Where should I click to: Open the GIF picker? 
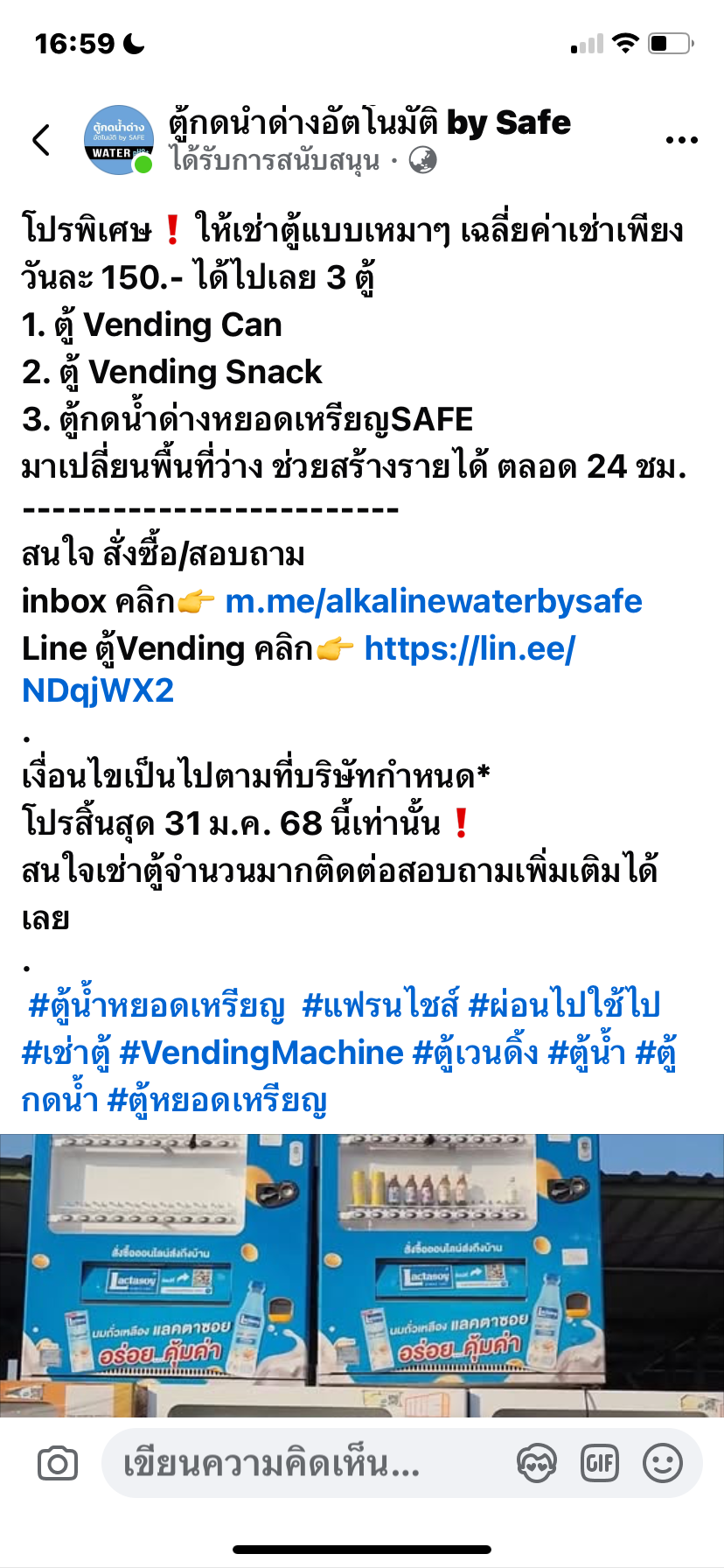click(x=600, y=1463)
